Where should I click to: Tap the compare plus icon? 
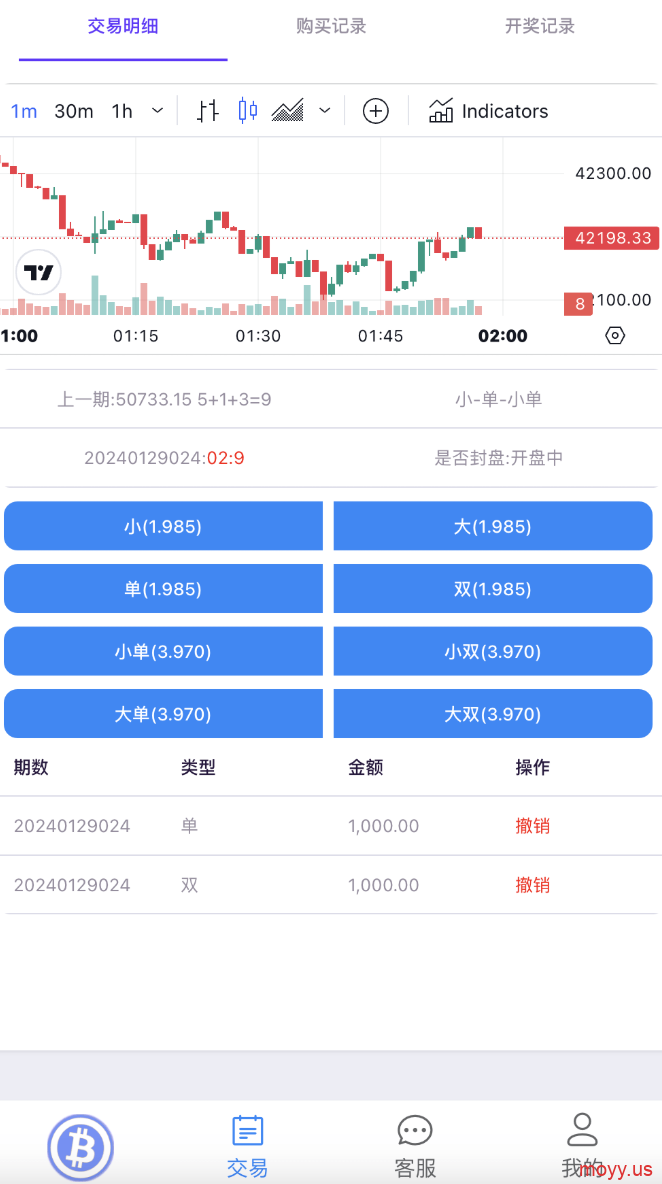pos(376,111)
